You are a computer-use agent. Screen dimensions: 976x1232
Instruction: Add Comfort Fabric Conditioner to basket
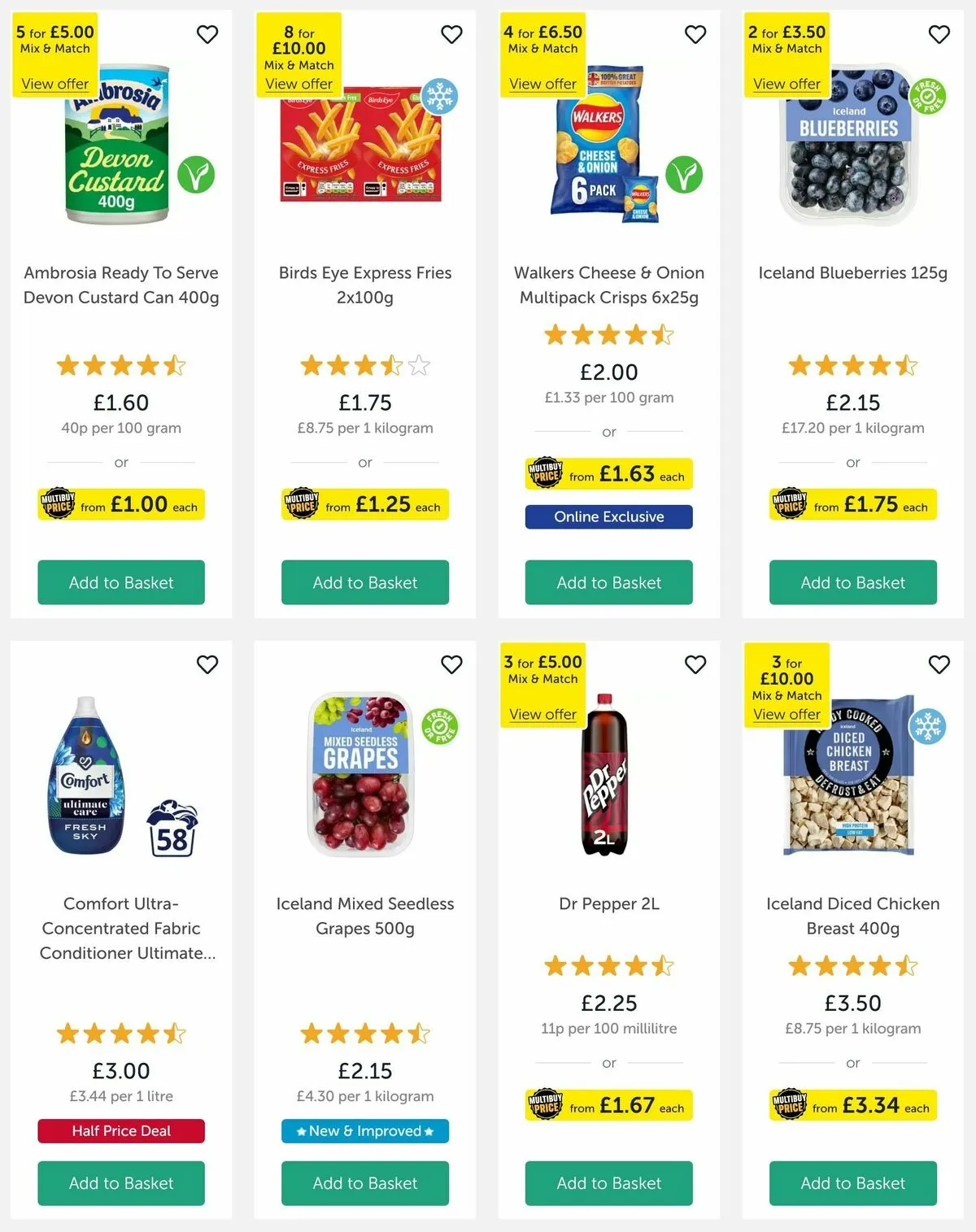[121, 1182]
